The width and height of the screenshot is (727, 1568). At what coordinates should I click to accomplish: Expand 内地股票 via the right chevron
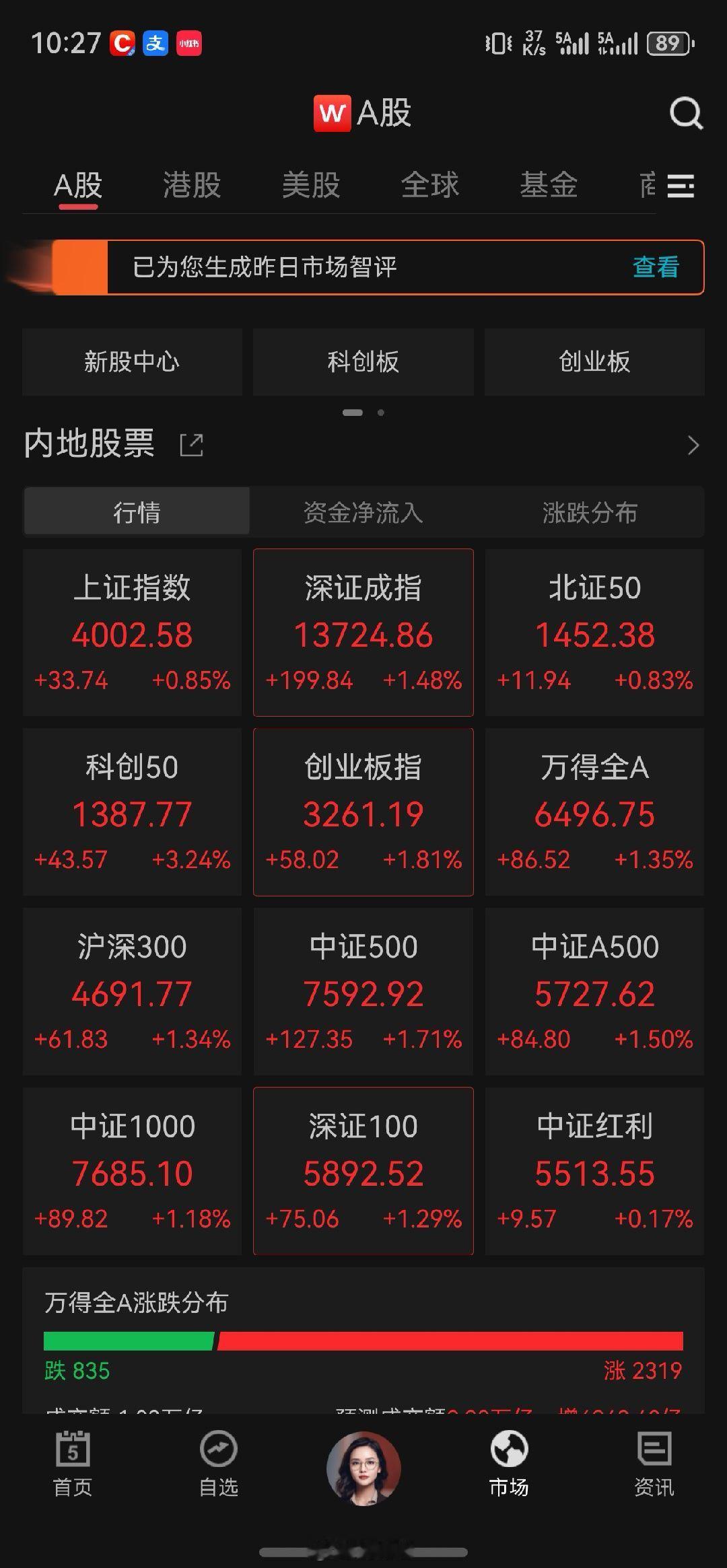click(694, 446)
